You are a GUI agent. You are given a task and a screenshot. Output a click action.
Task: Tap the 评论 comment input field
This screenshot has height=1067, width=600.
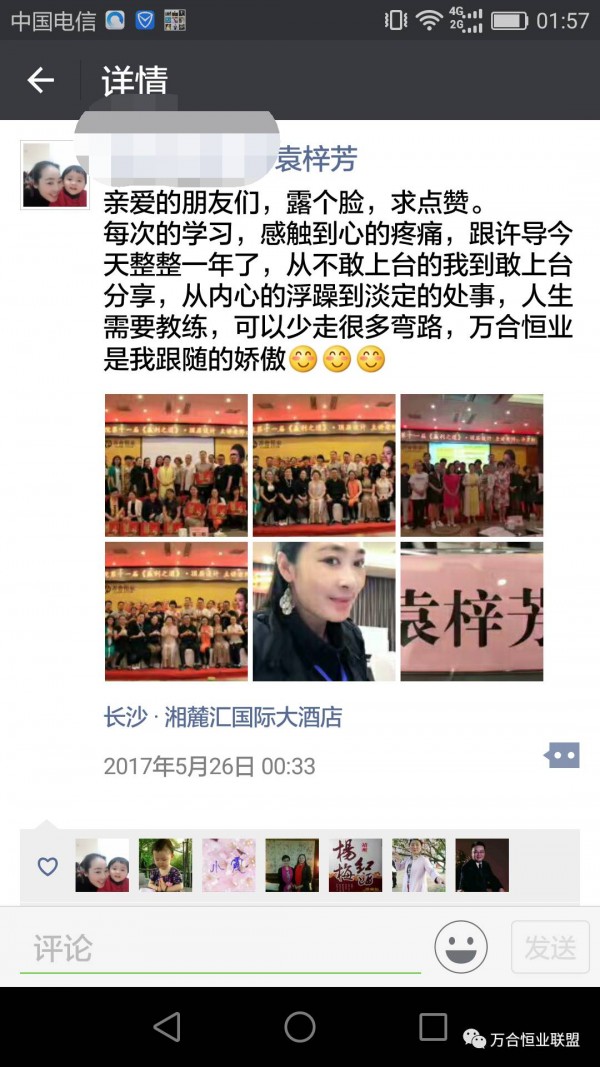(x=220, y=947)
